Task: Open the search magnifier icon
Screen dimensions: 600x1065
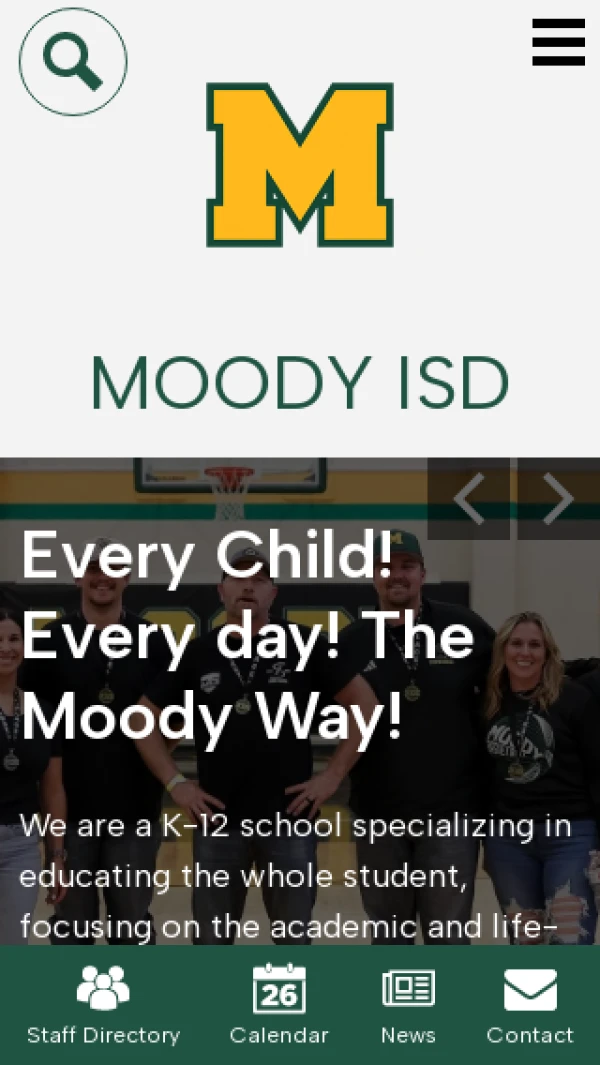Action: pyautogui.click(x=73, y=61)
